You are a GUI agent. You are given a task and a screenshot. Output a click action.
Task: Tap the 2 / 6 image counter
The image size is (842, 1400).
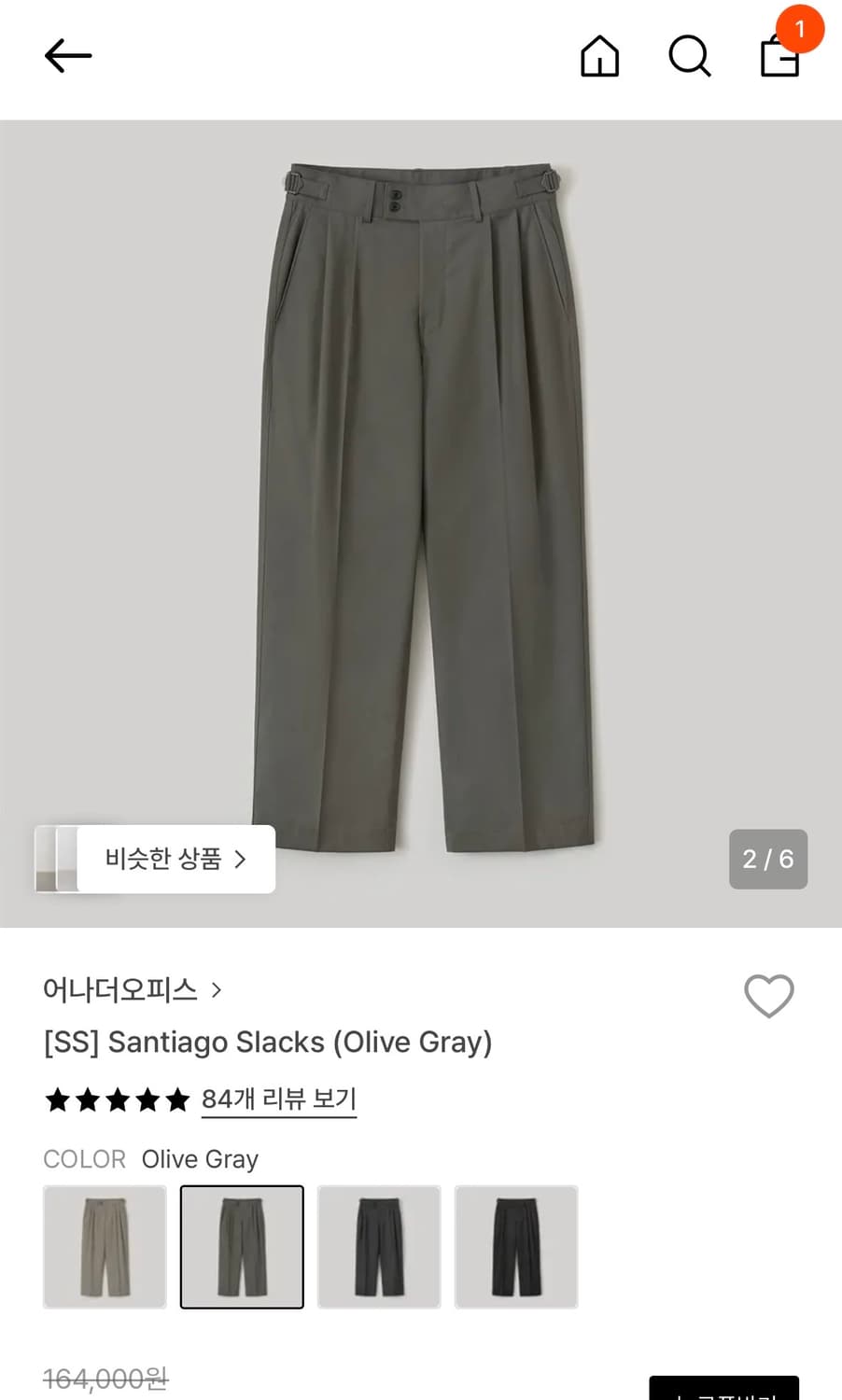click(x=767, y=859)
